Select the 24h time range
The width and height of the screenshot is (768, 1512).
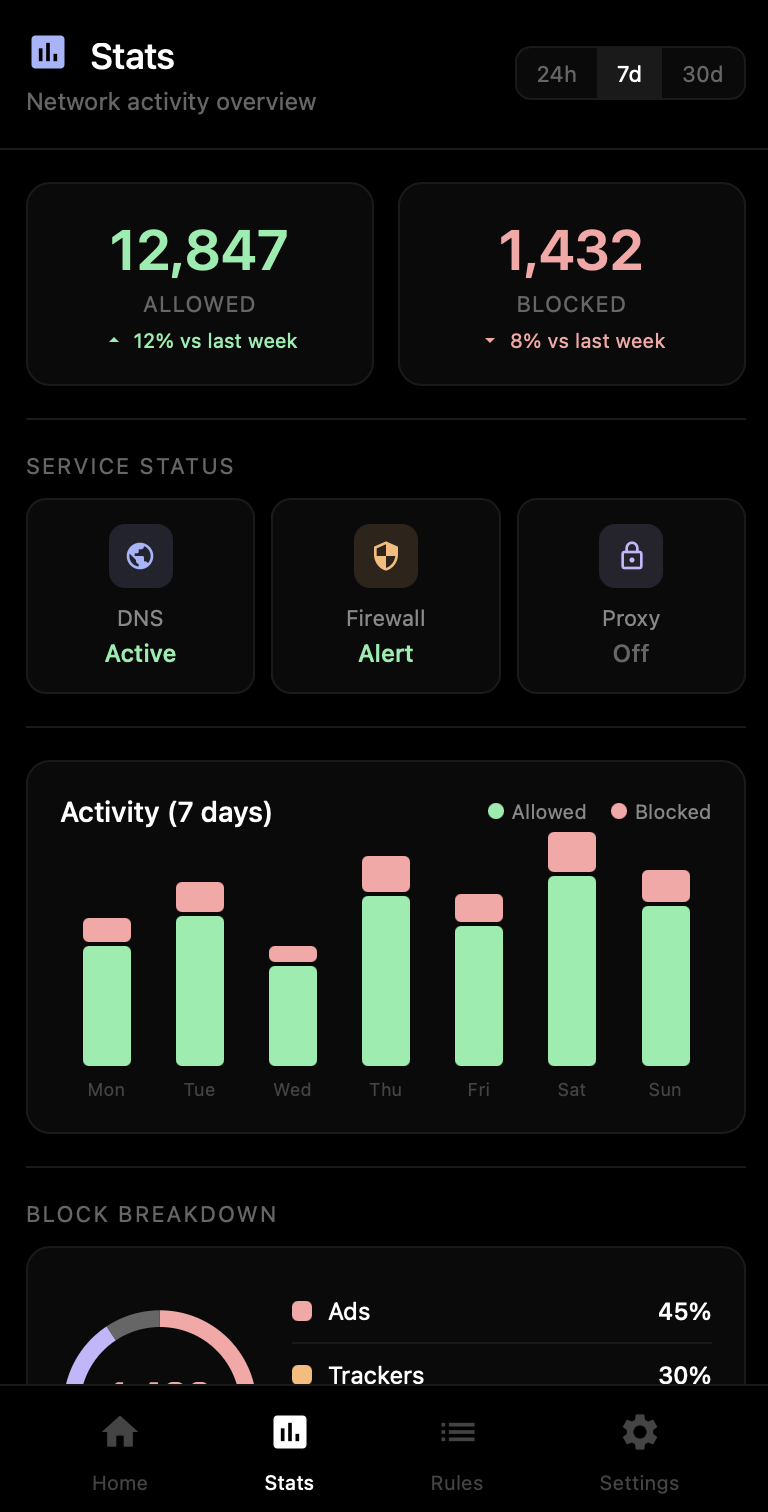tap(557, 73)
